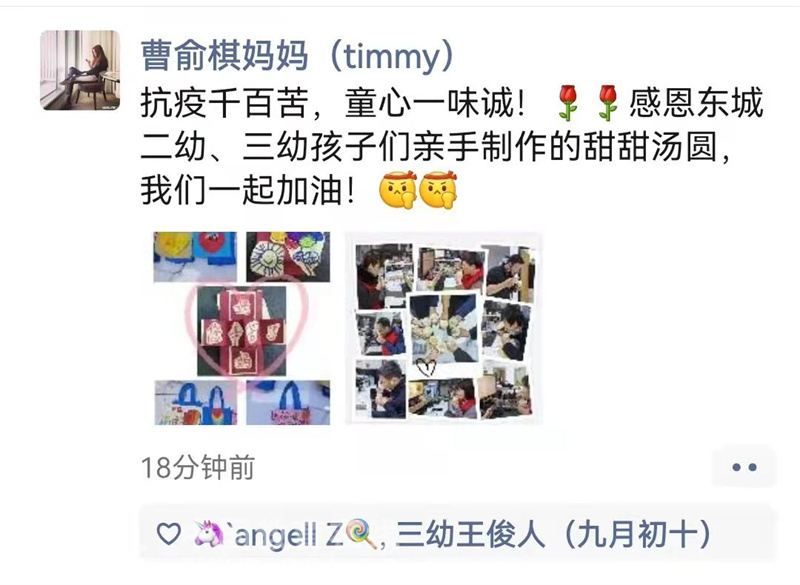View the second photo of people eating
Image resolution: width=800 pixels, height=585 pixels.
pyautogui.click(x=443, y=329)
